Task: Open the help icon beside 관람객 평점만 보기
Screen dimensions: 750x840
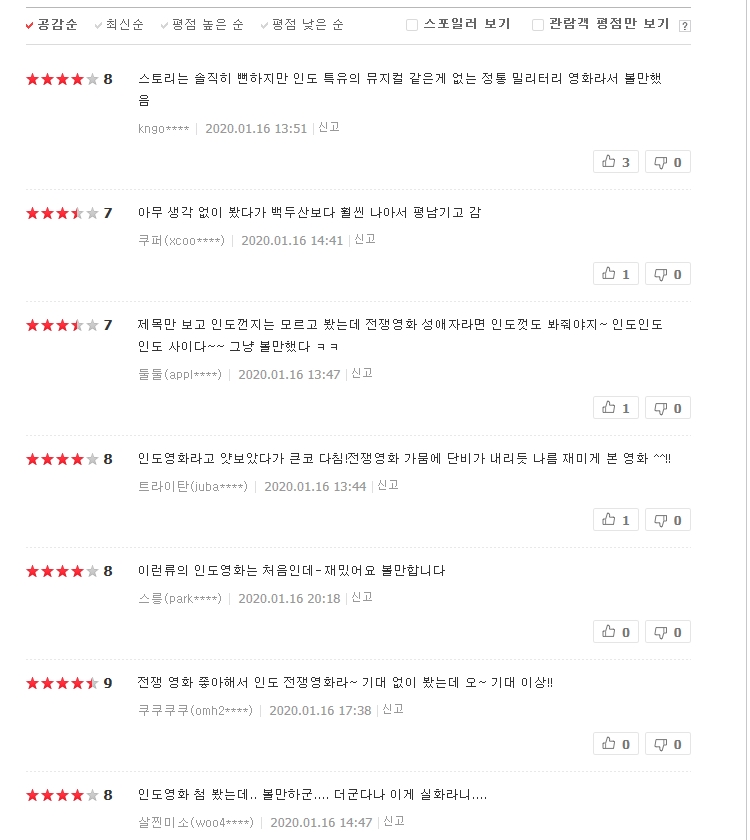Action: coord(685,26)
